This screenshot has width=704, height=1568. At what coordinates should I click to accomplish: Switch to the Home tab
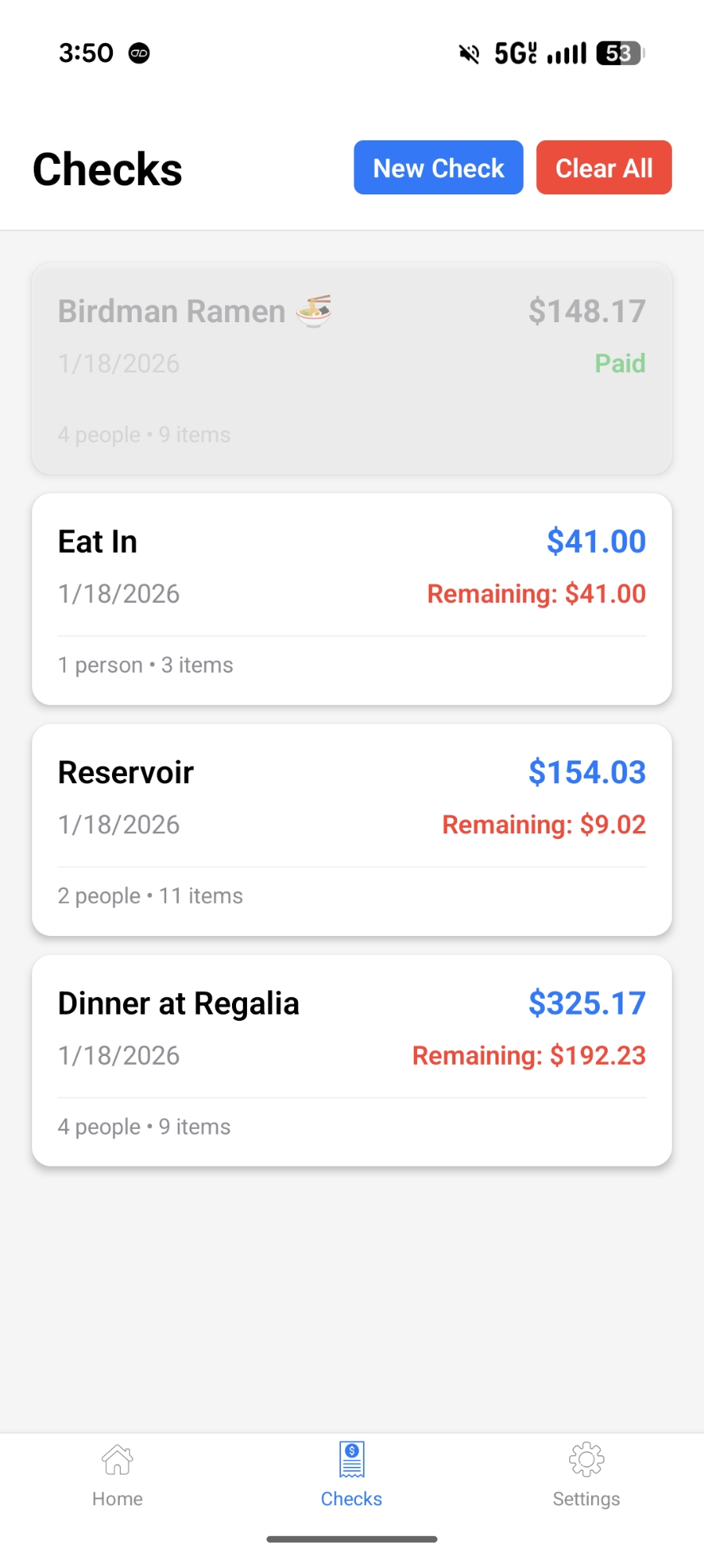(x=118, y=1475)
